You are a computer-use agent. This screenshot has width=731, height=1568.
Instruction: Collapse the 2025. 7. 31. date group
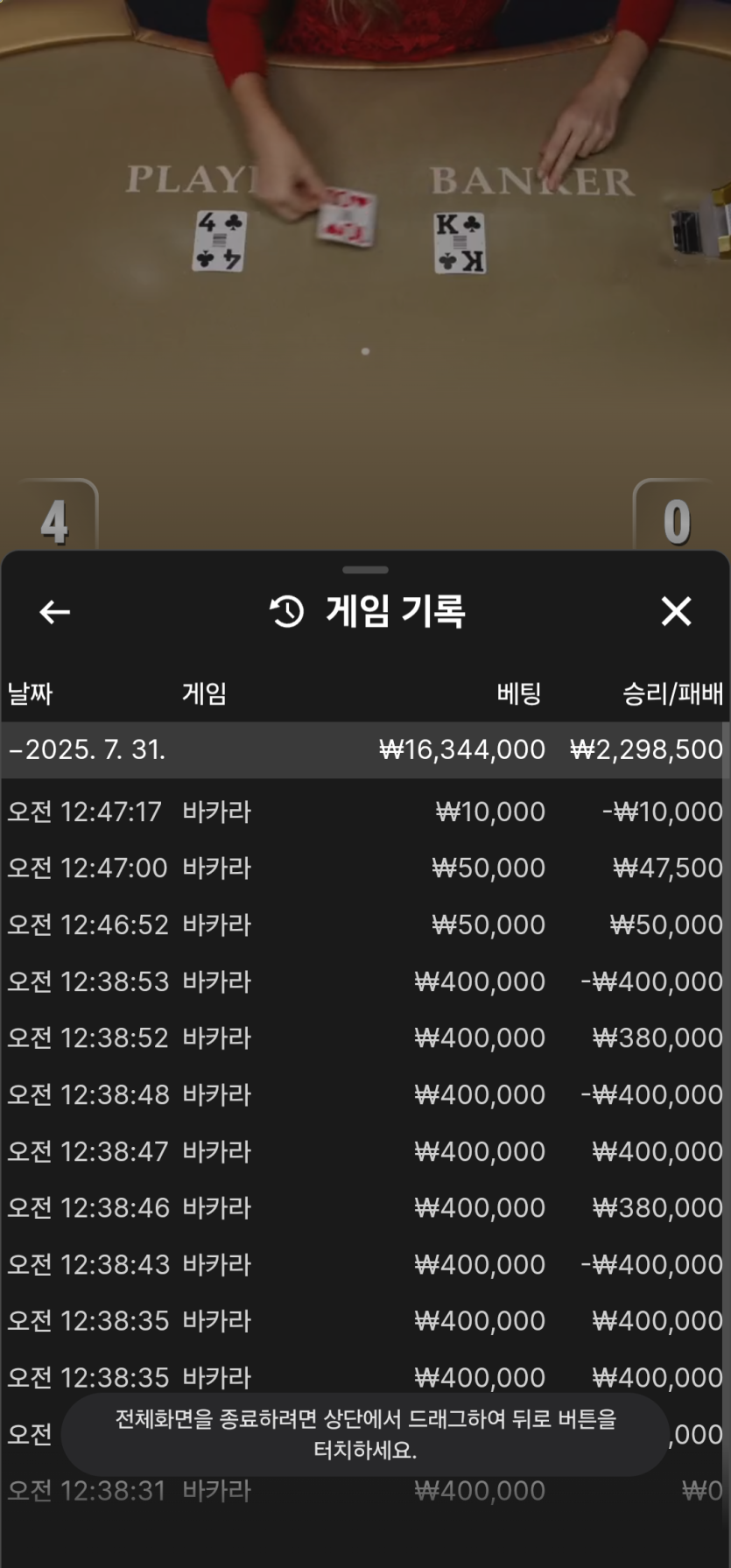[365, 750]
